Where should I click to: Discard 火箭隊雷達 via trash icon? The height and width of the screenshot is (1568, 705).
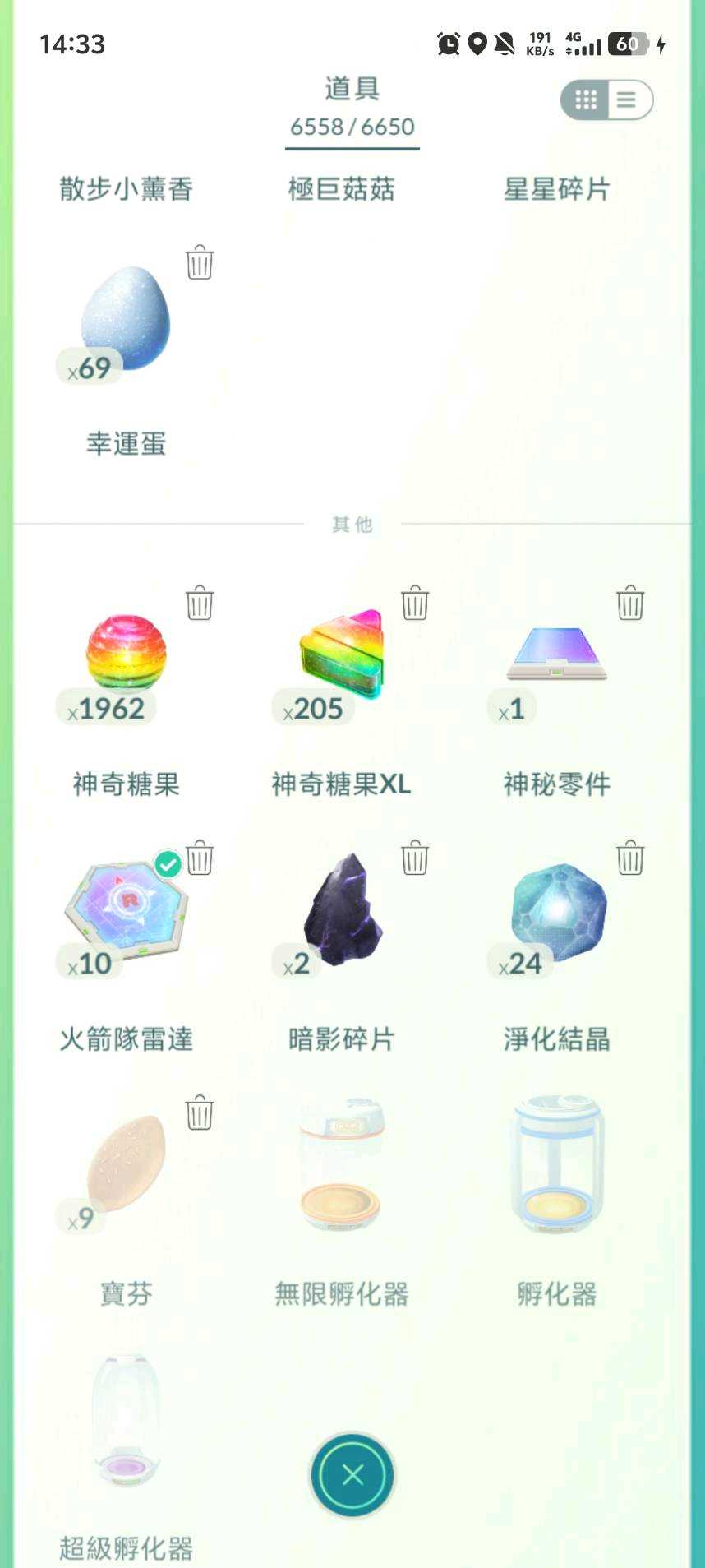click(200, 858)
